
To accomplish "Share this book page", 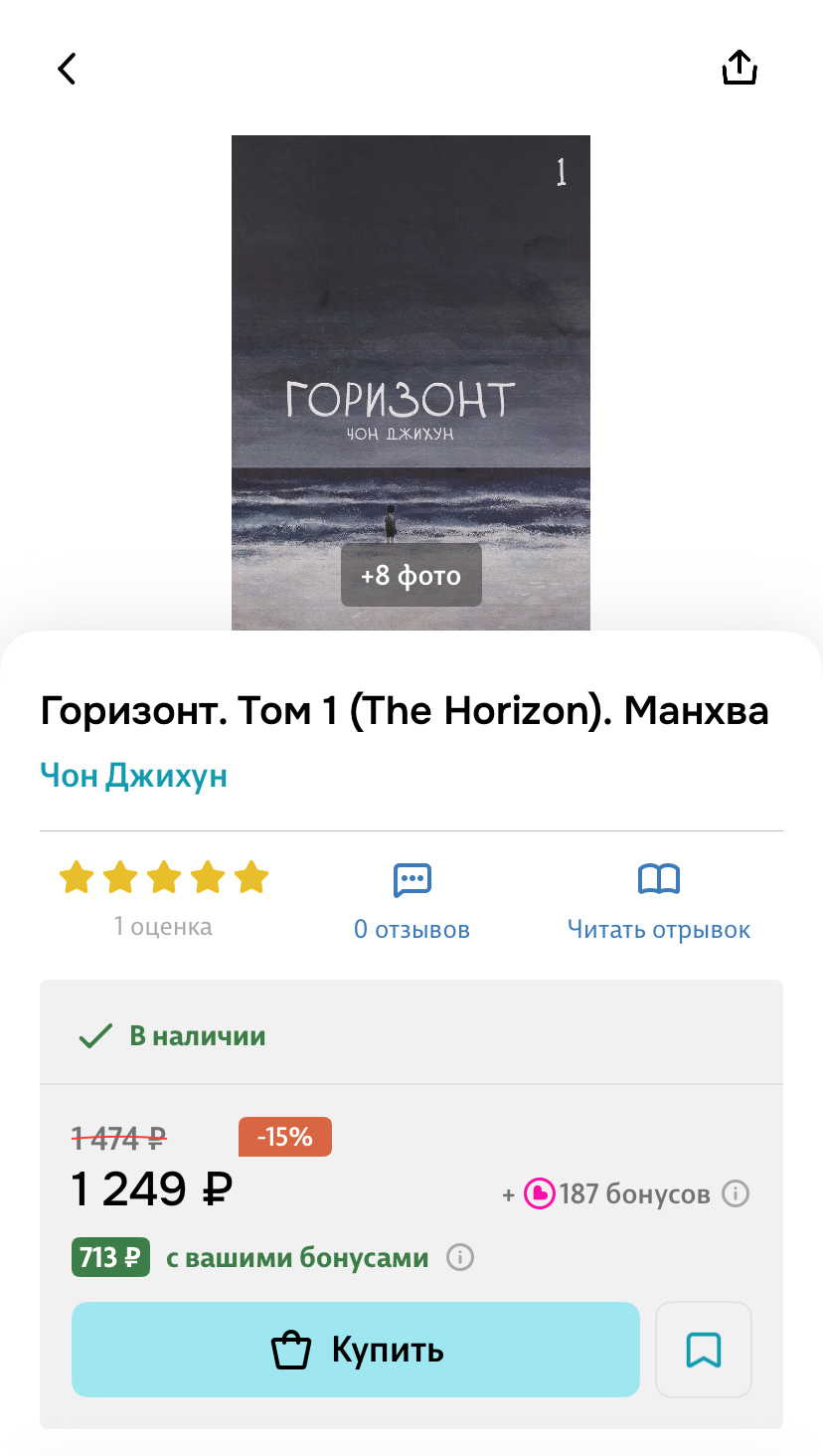I will [739, 69].
